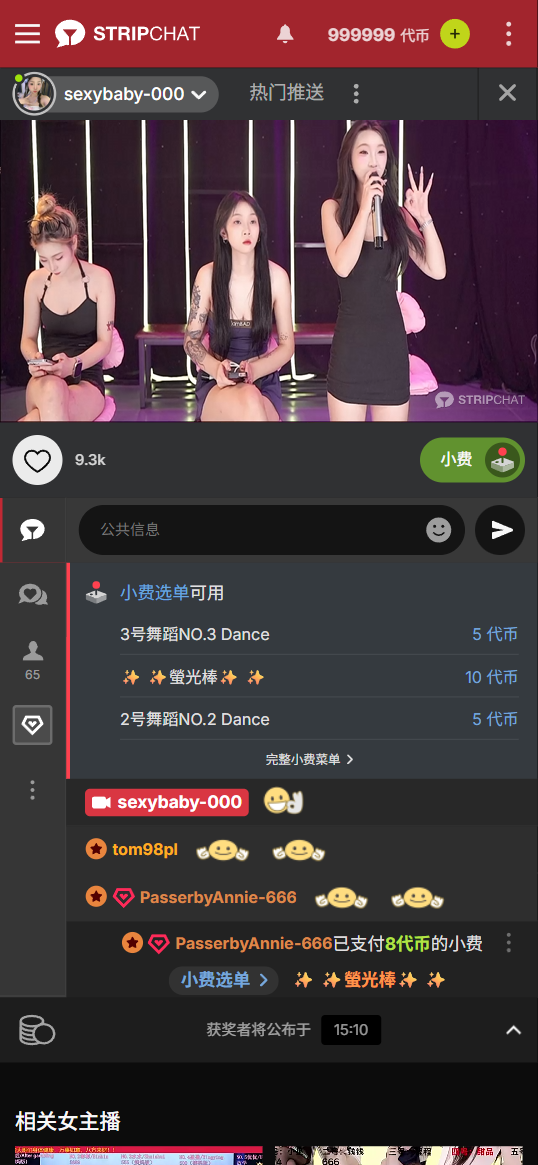The image size is (538, 1165).
Task: Close the stream with the X button
Action: click(508, 93)
